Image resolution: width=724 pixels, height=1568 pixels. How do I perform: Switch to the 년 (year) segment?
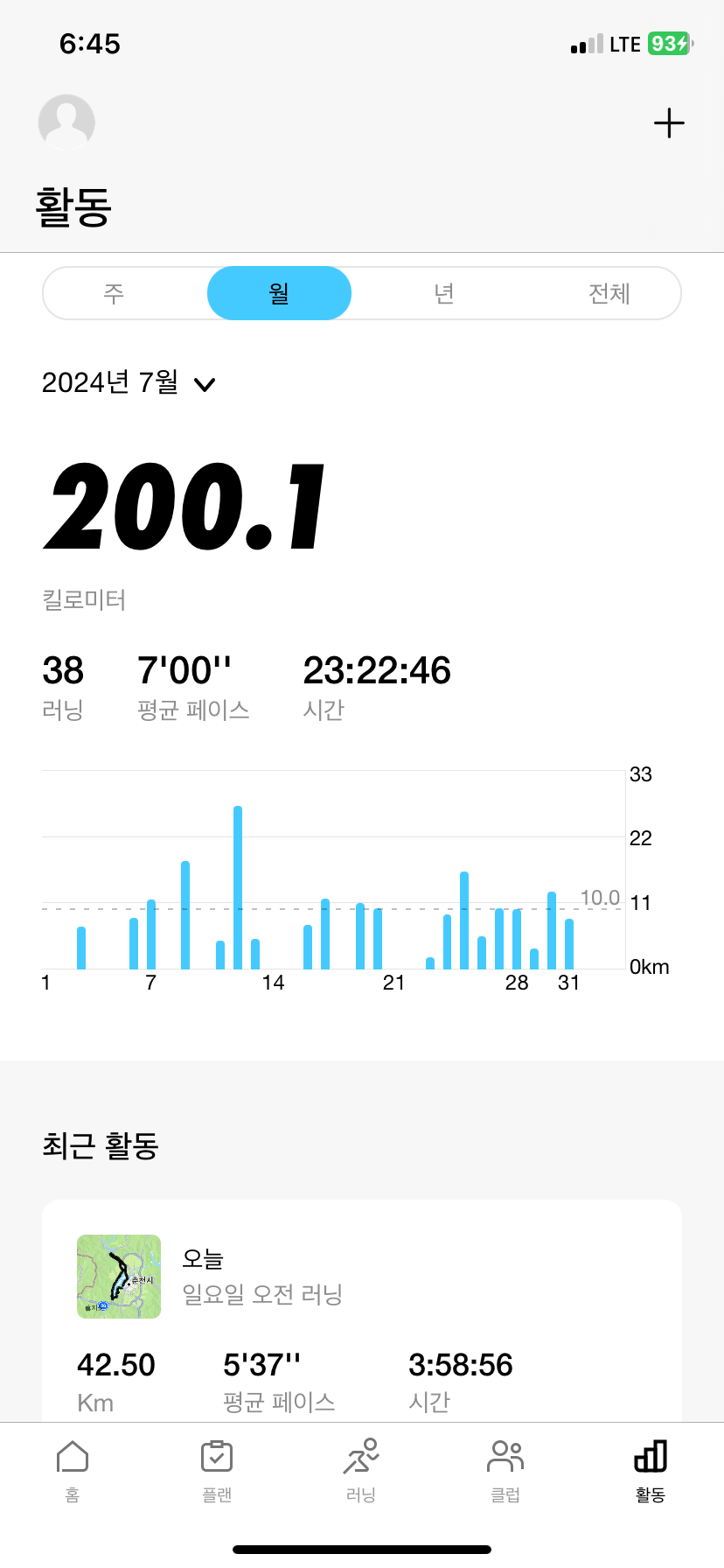(444, 293)
